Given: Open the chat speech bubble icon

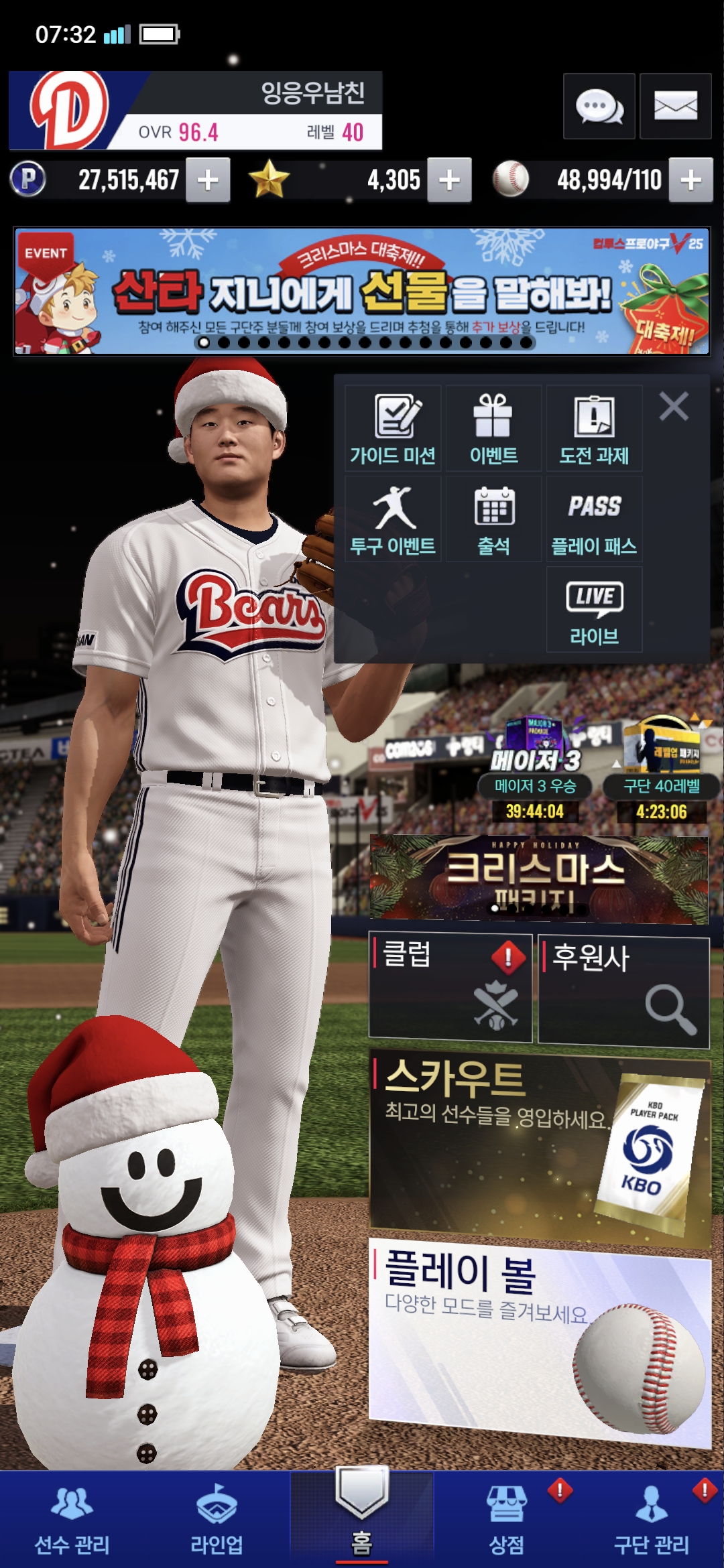Looking at the screenshot, I should tap(599, 106).
